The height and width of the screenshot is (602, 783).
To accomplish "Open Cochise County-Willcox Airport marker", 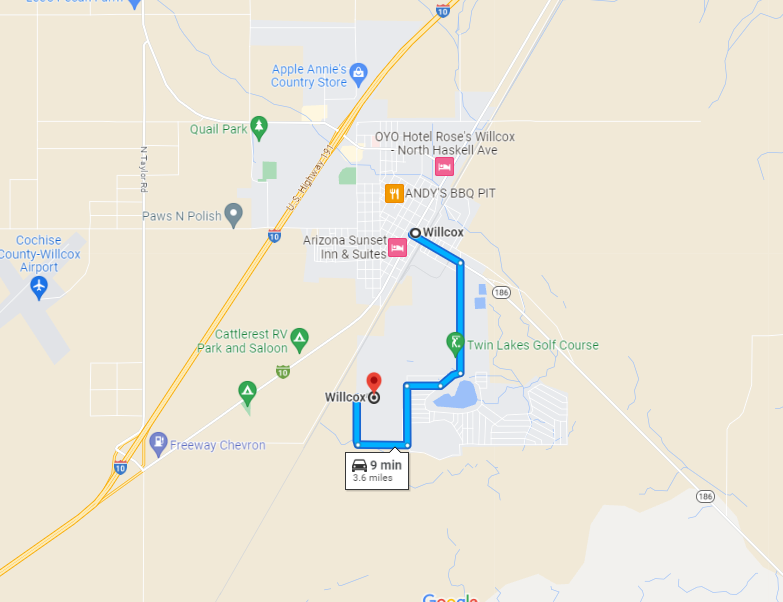I will [x=39, y=288].
